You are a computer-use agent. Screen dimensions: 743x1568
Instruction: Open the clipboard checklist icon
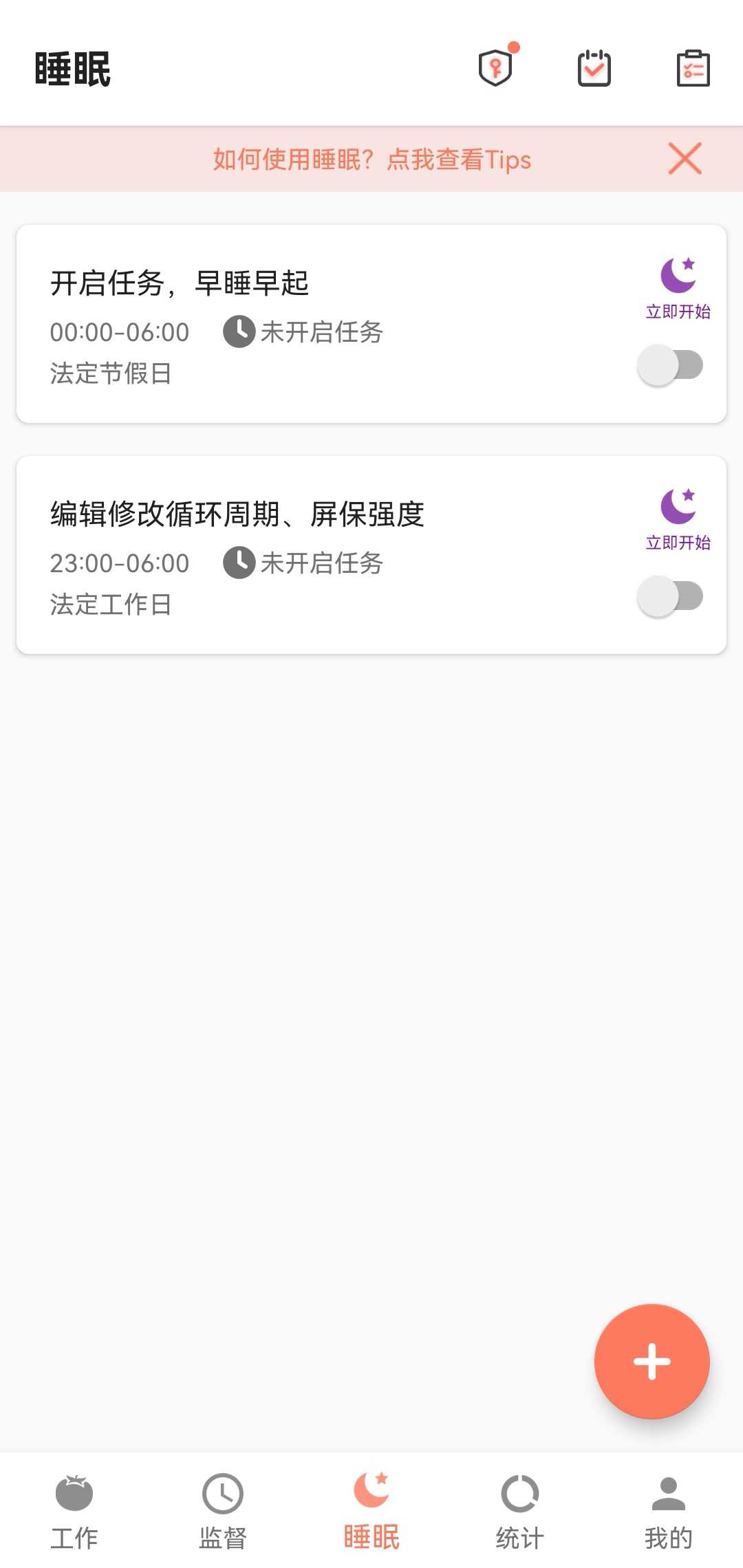click(693, 68)
